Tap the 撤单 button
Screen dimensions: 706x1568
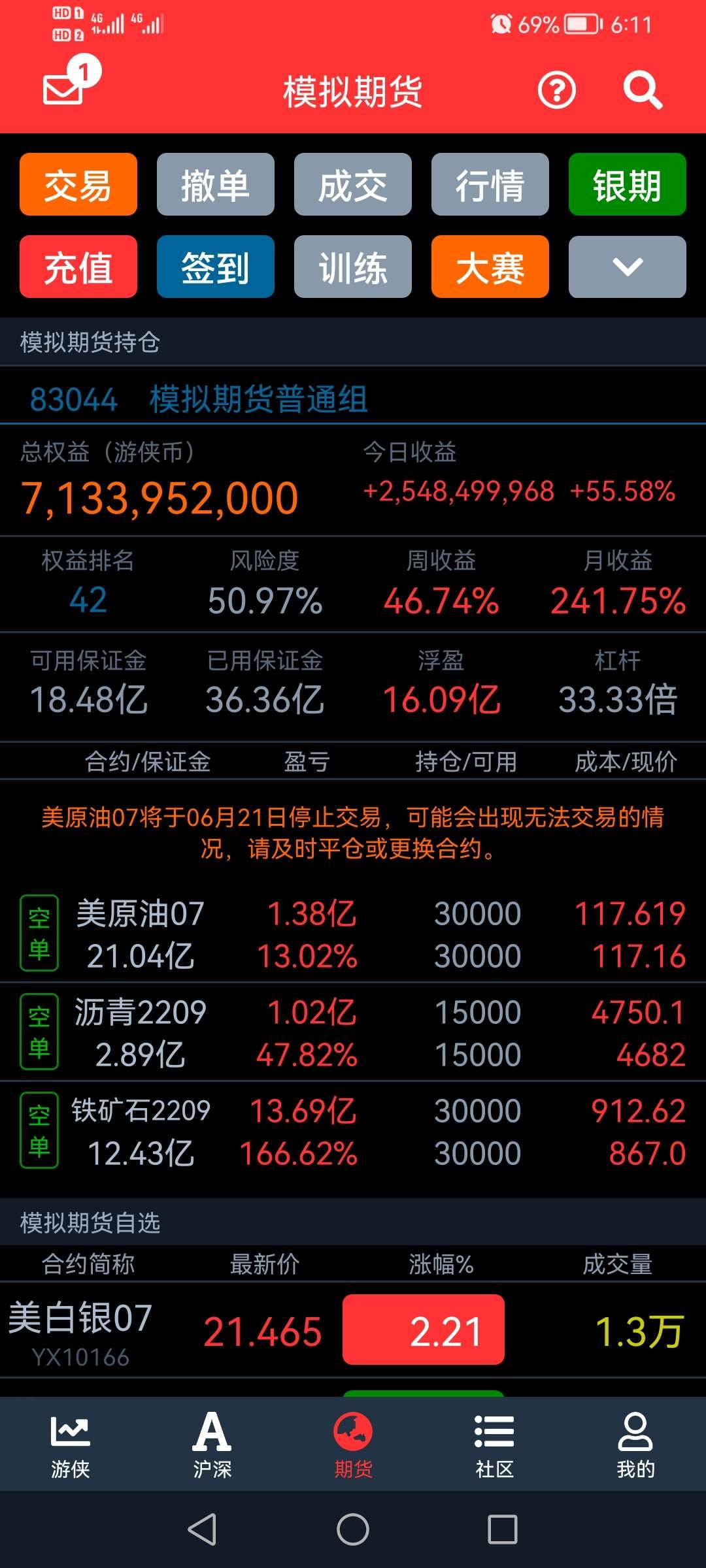point(216,184)
